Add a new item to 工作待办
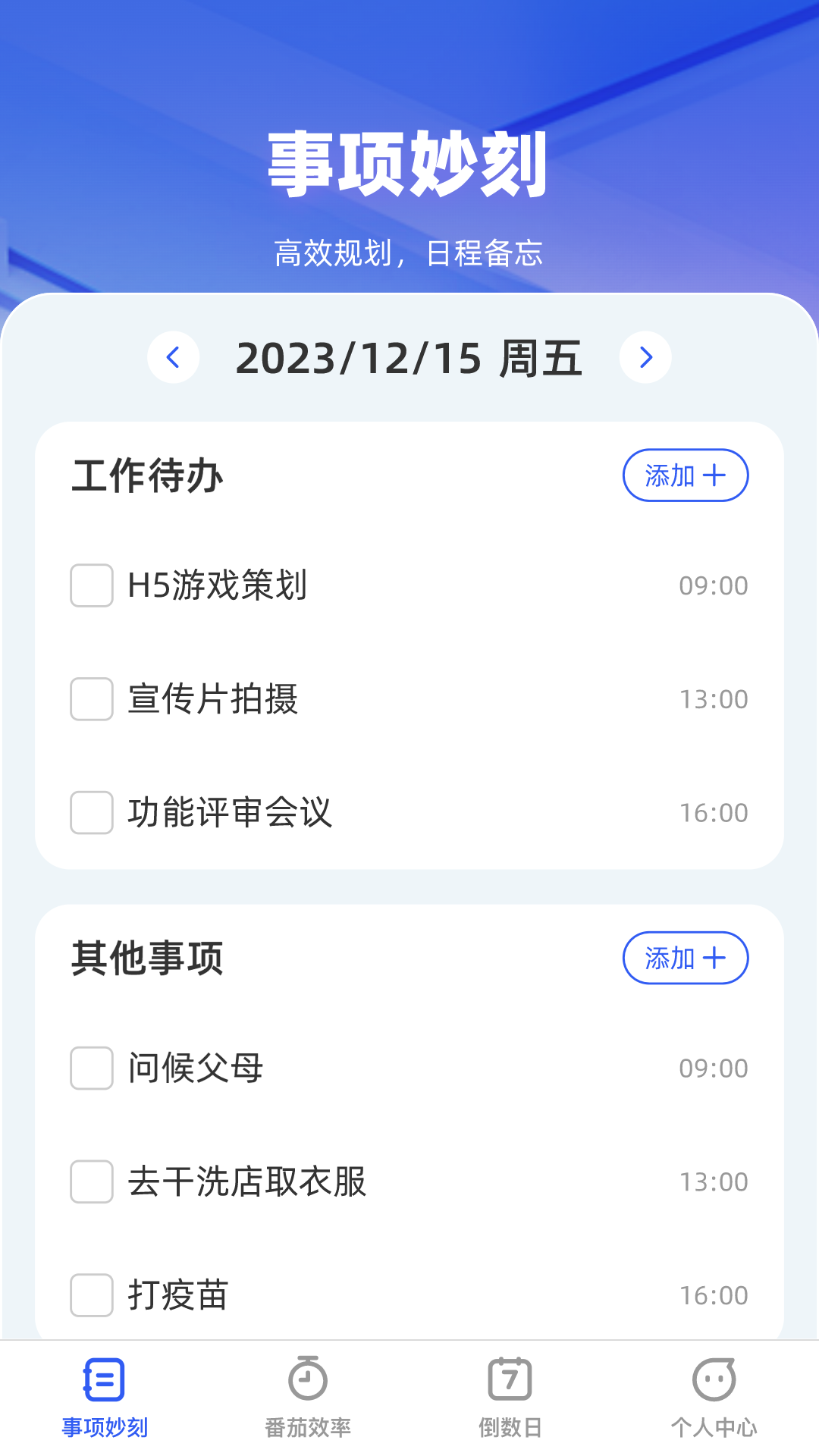 [x=686, y=475]
